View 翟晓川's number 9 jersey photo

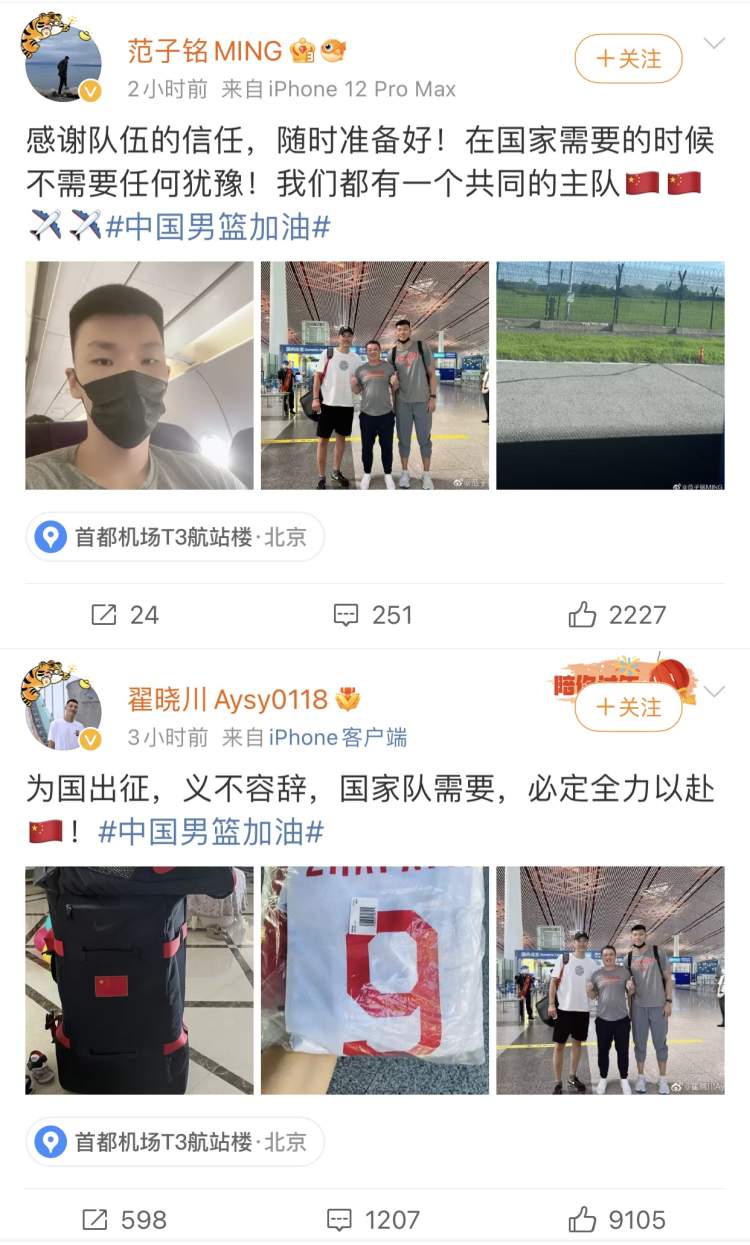coord(375,980)
